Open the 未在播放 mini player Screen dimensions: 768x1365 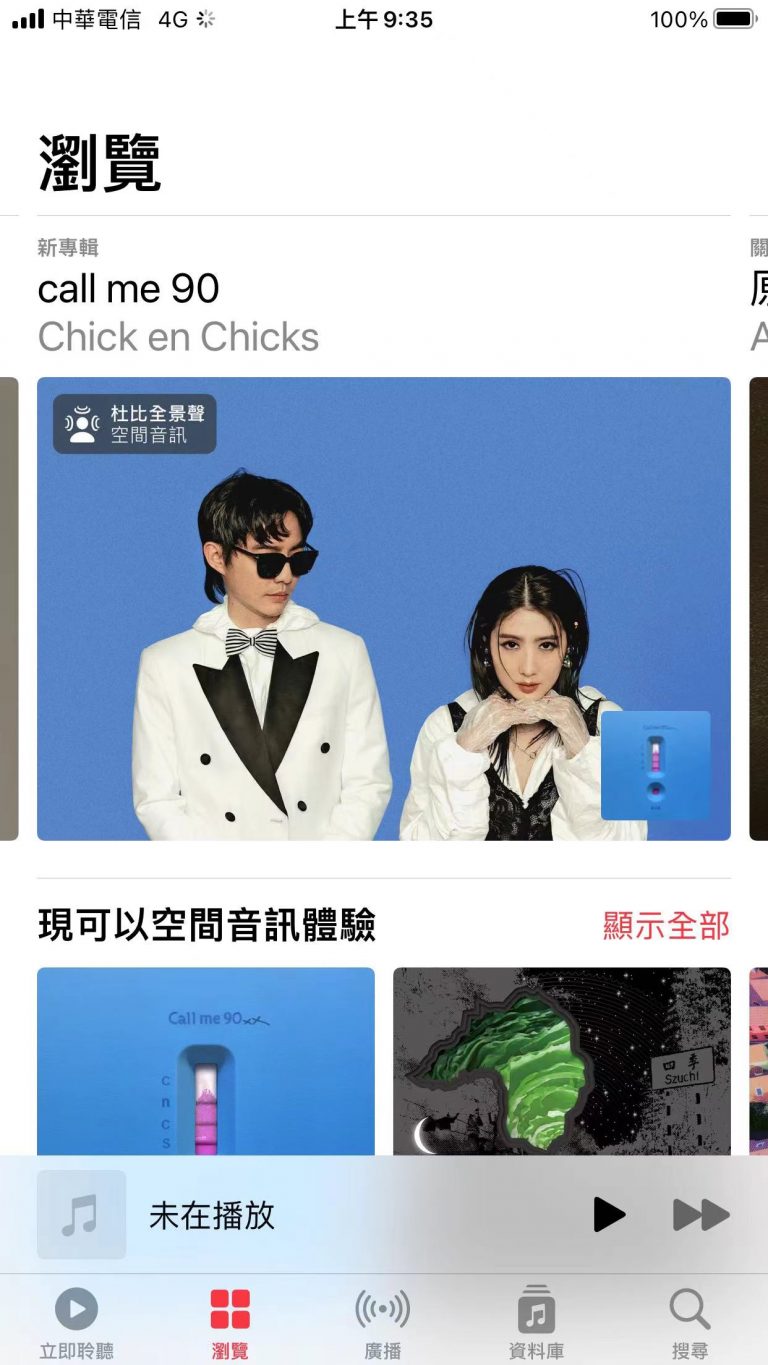(300, 1215)
